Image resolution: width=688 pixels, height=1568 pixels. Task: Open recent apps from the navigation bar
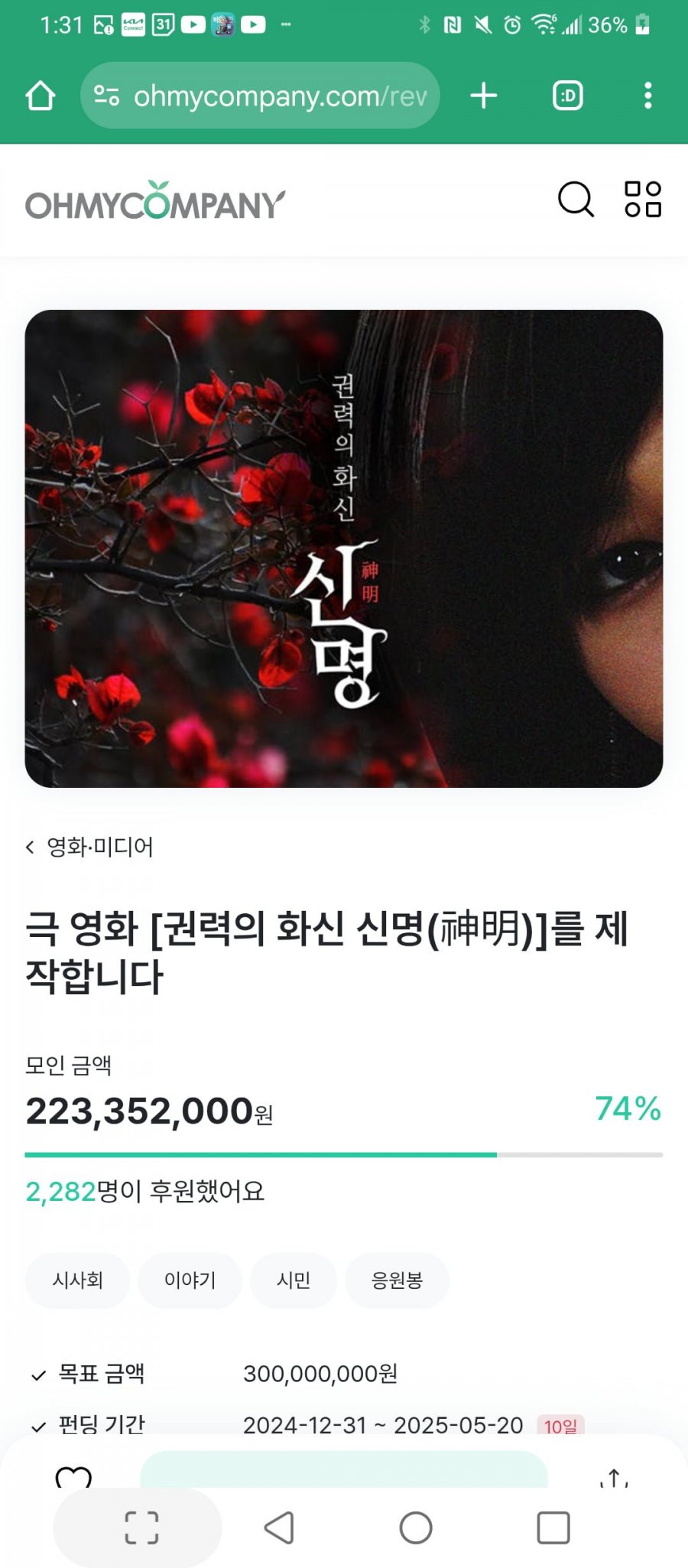[x=553, y=1528]
